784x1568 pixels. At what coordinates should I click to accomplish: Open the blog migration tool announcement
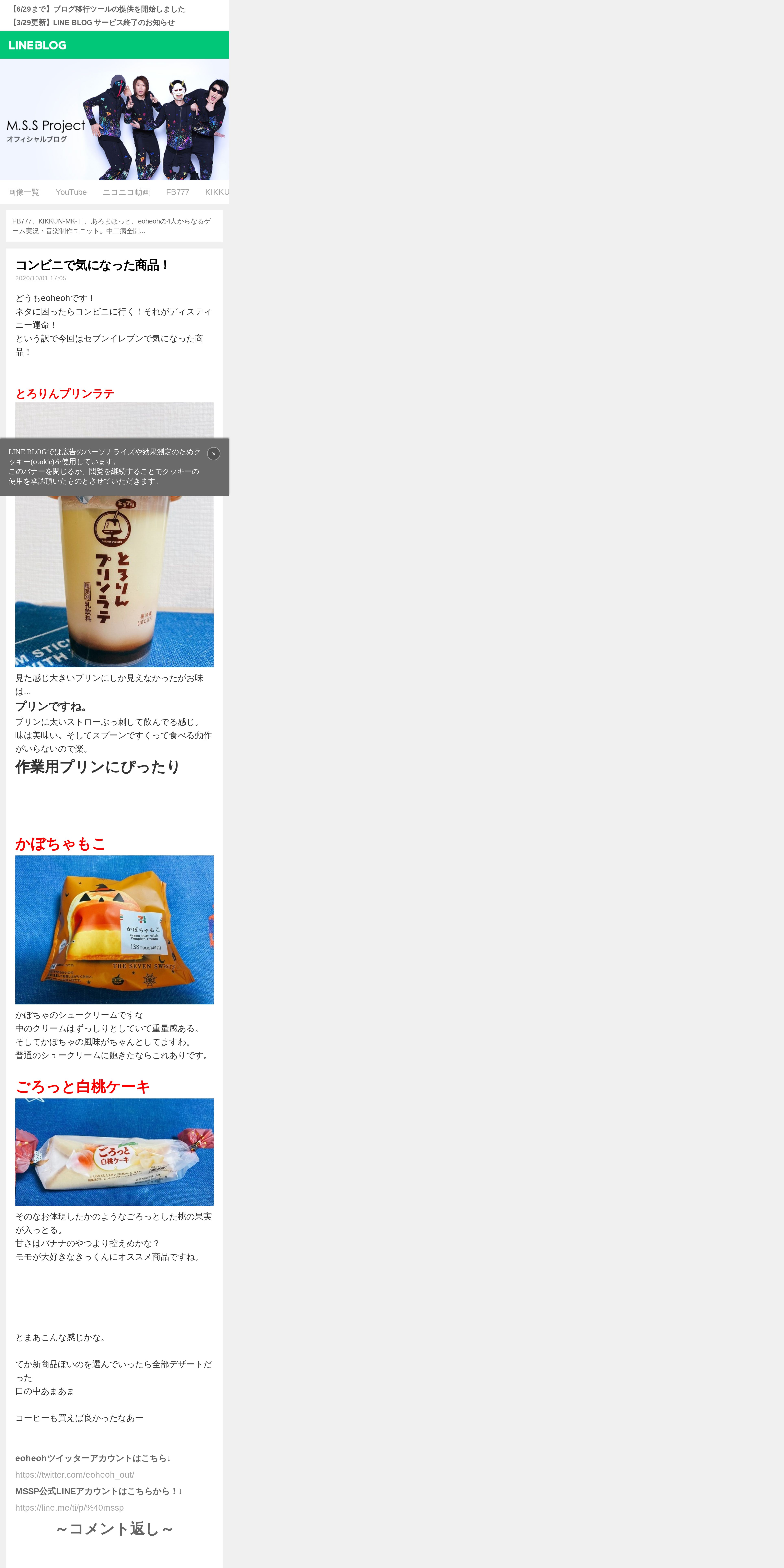[x=97, y=9]
